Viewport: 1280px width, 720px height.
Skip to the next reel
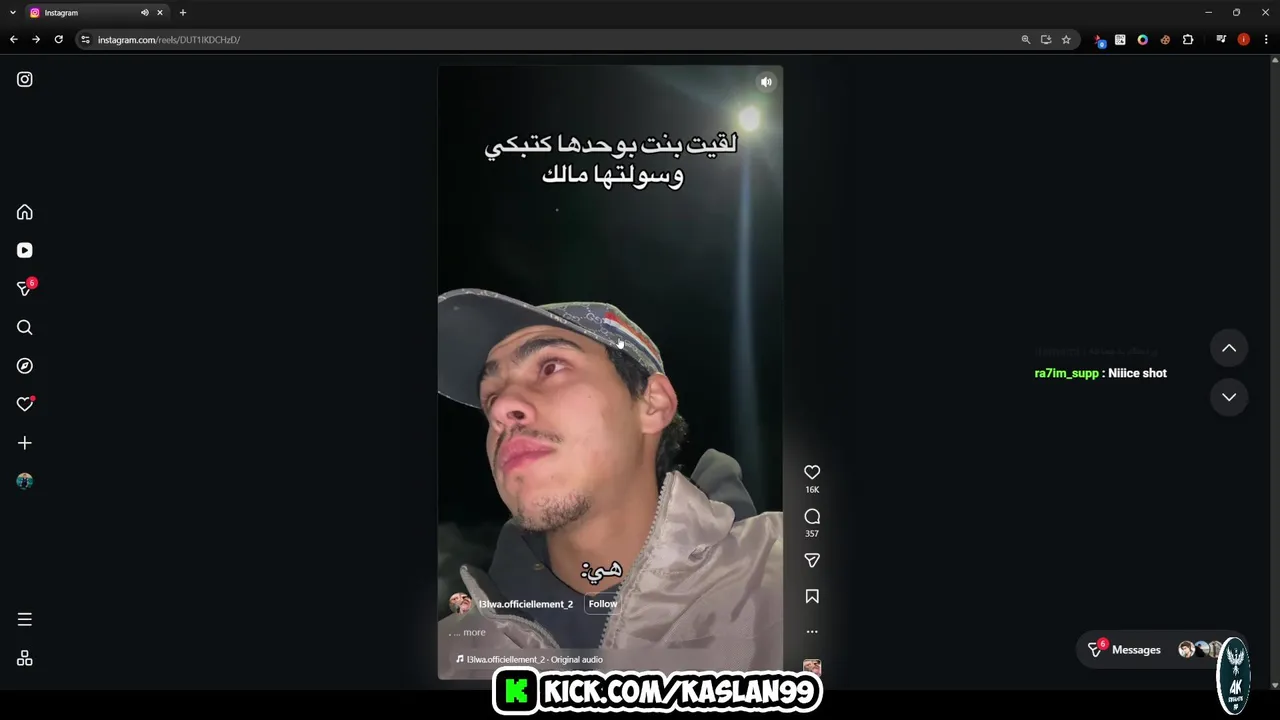click(1229, 397)
